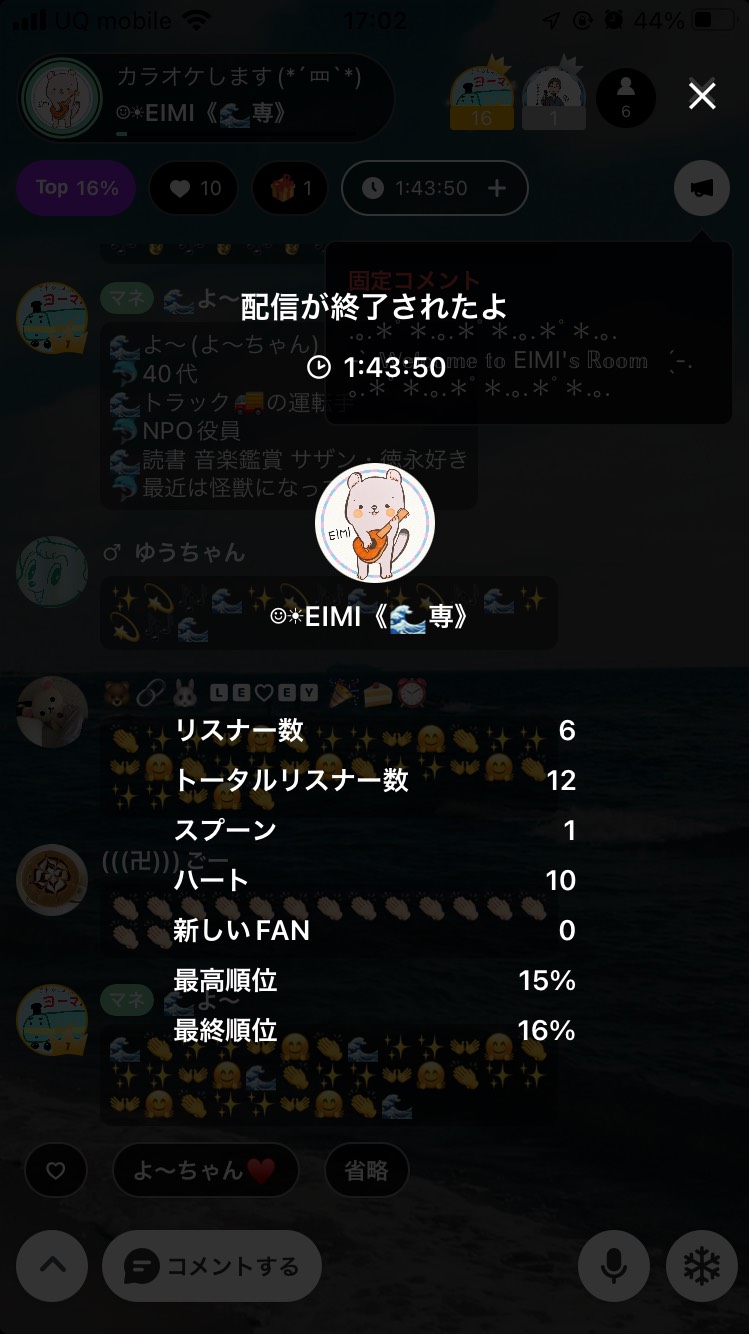The height and width of the screenshot is (1334, 749).
Task: Open the コメントする comment field
Action: pos(212,1266)
